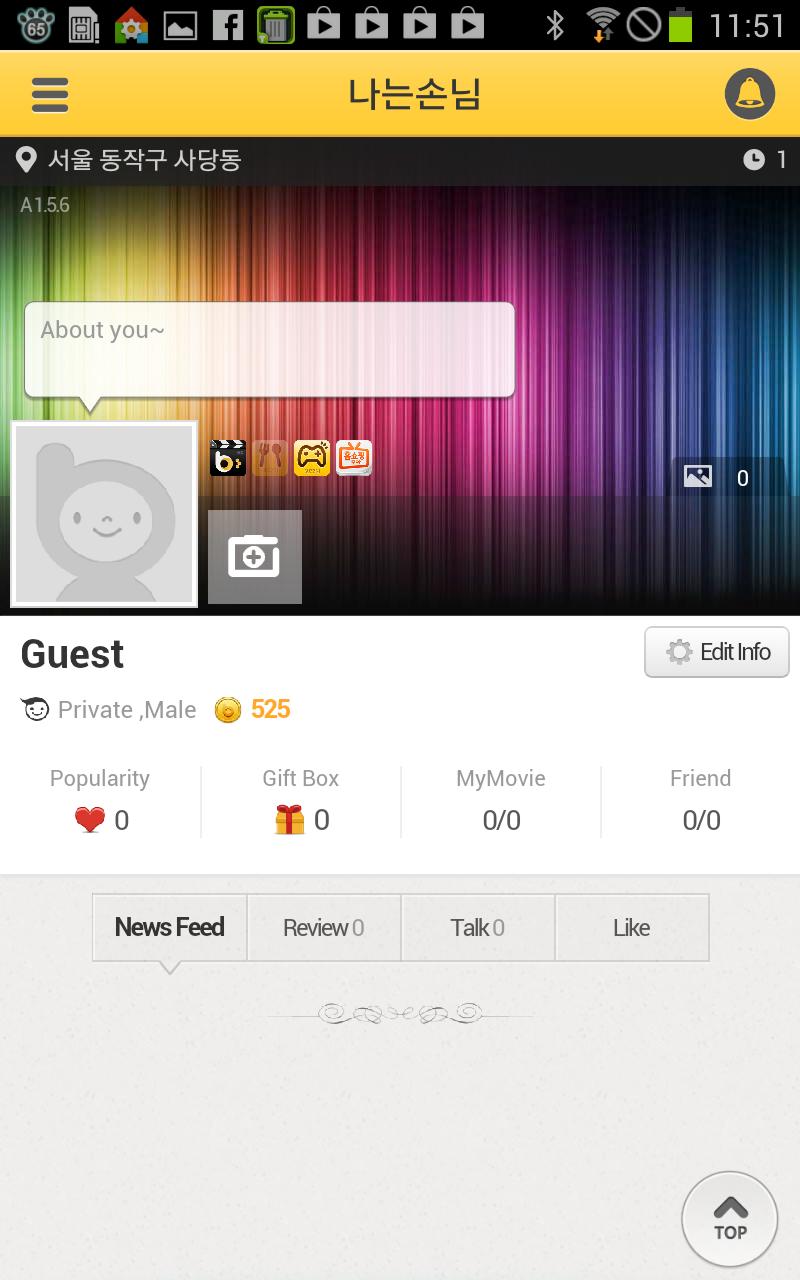800x1280 pixels.
Task: Tap the movie clapperboard badge icon
Action: click(x=228, y=458)
